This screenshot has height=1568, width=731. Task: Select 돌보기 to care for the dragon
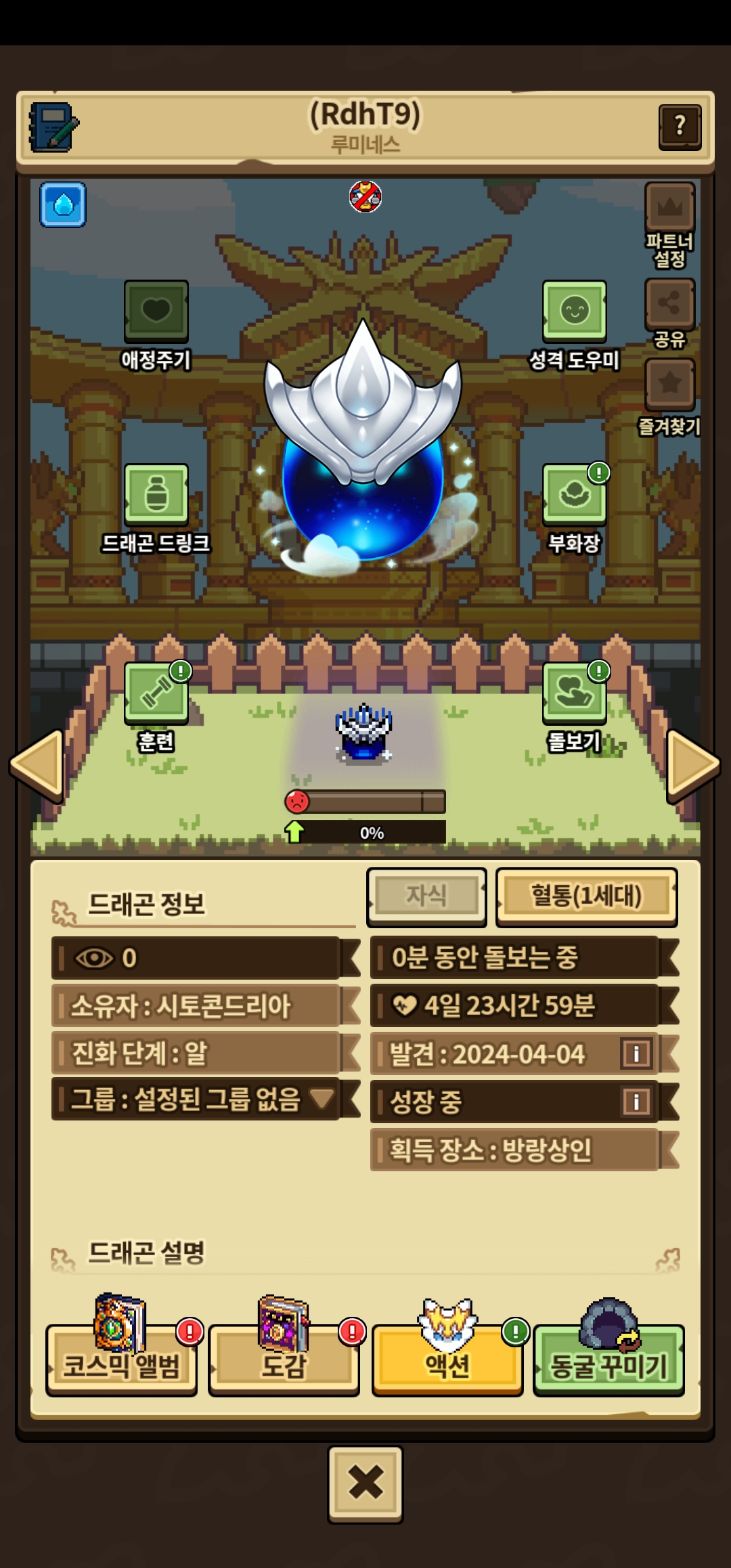[574, 693]
